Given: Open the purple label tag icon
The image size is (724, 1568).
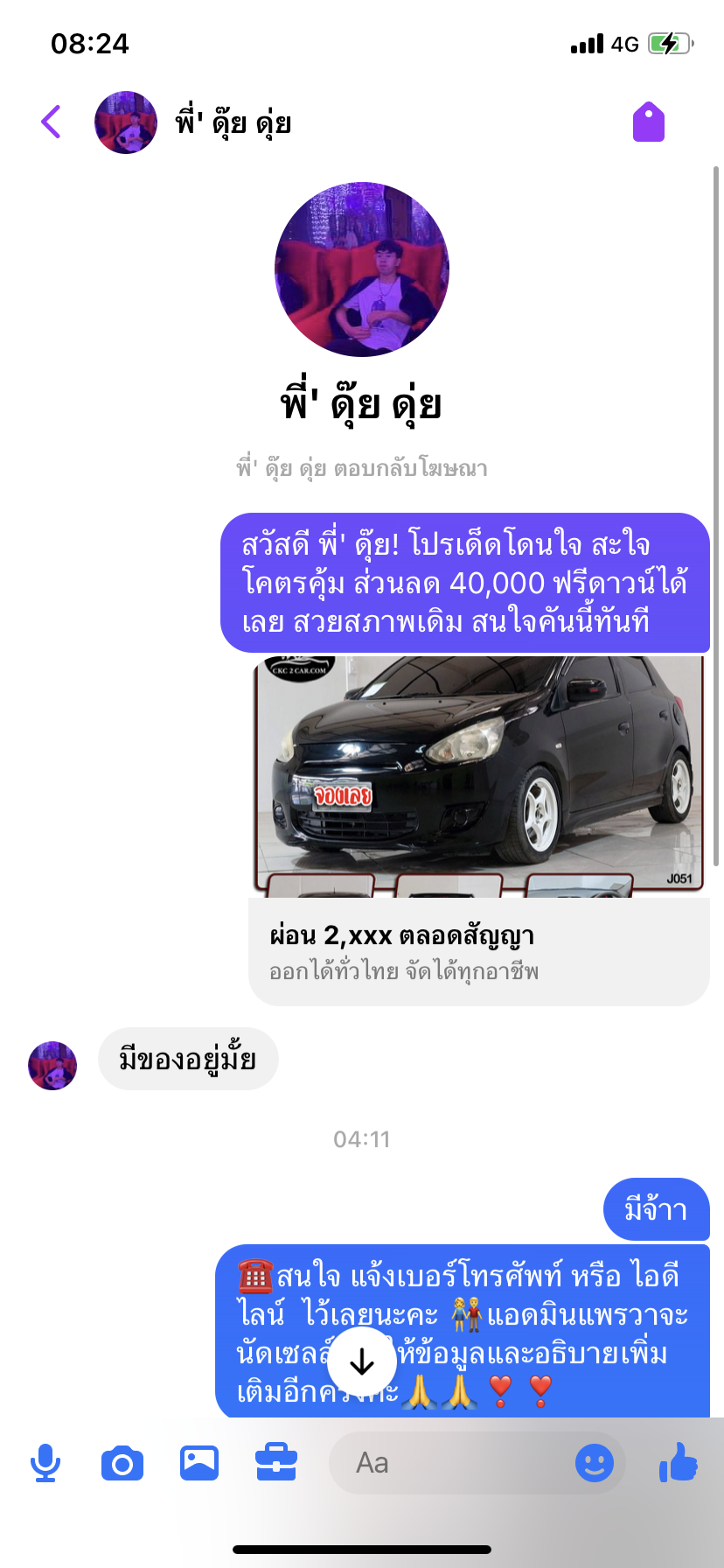Looking at the screenshot, I should point(648,122).
